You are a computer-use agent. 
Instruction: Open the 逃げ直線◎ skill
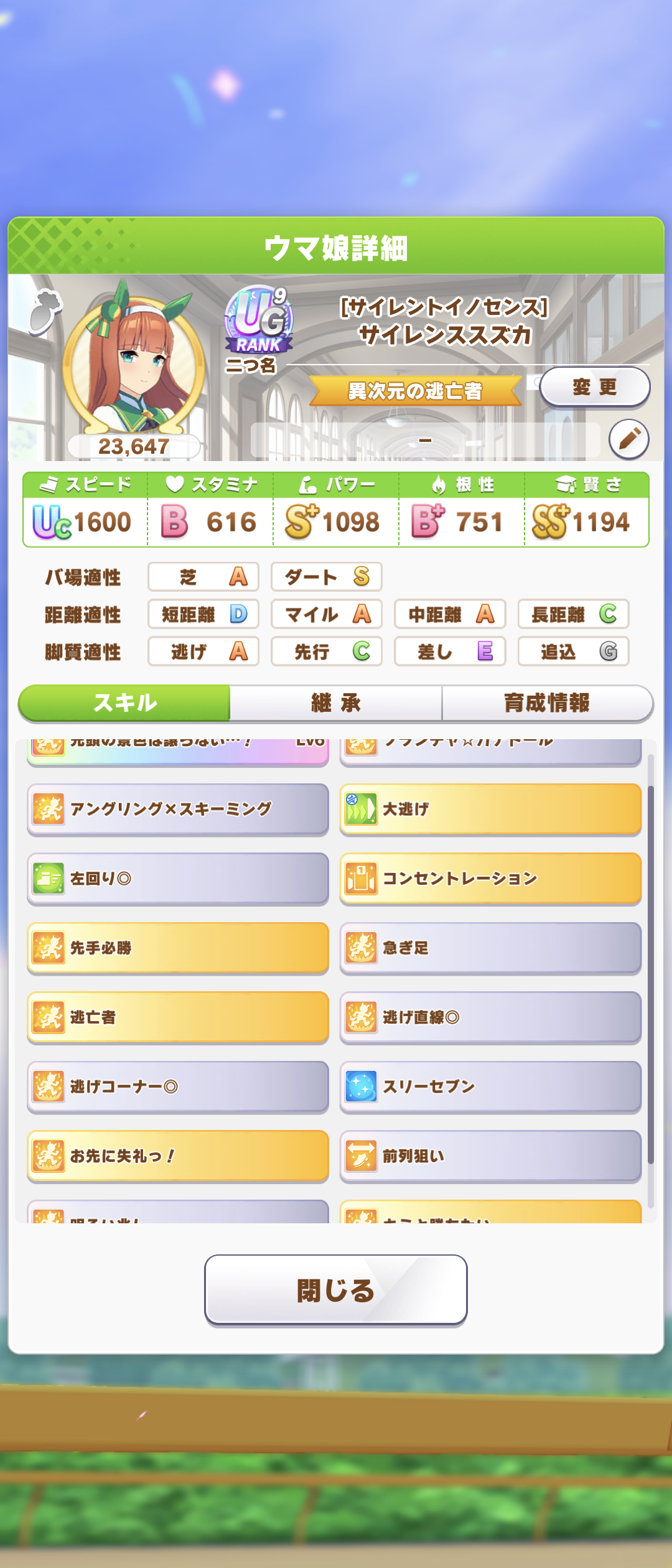(490, 1017)
